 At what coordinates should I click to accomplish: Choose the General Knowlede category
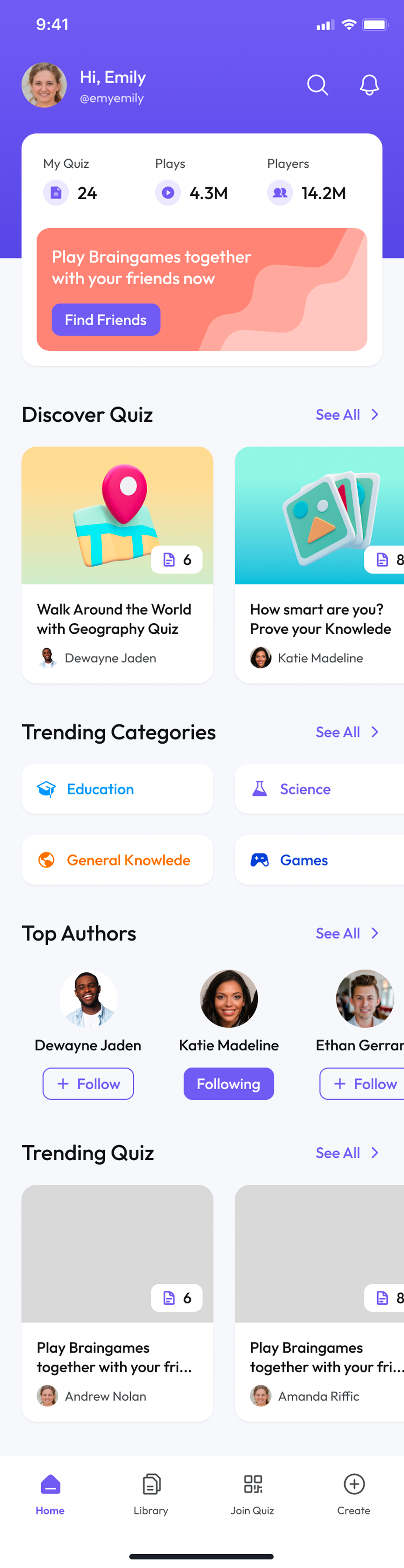click(x=117, y=860)
